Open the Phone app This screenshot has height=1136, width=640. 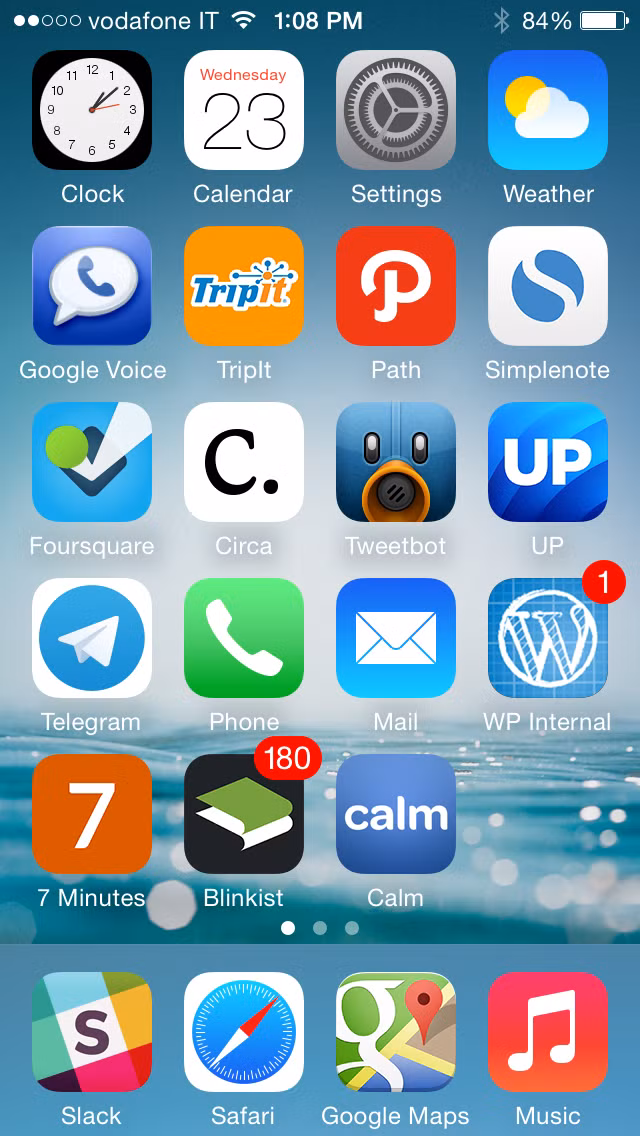pos(244,638)
